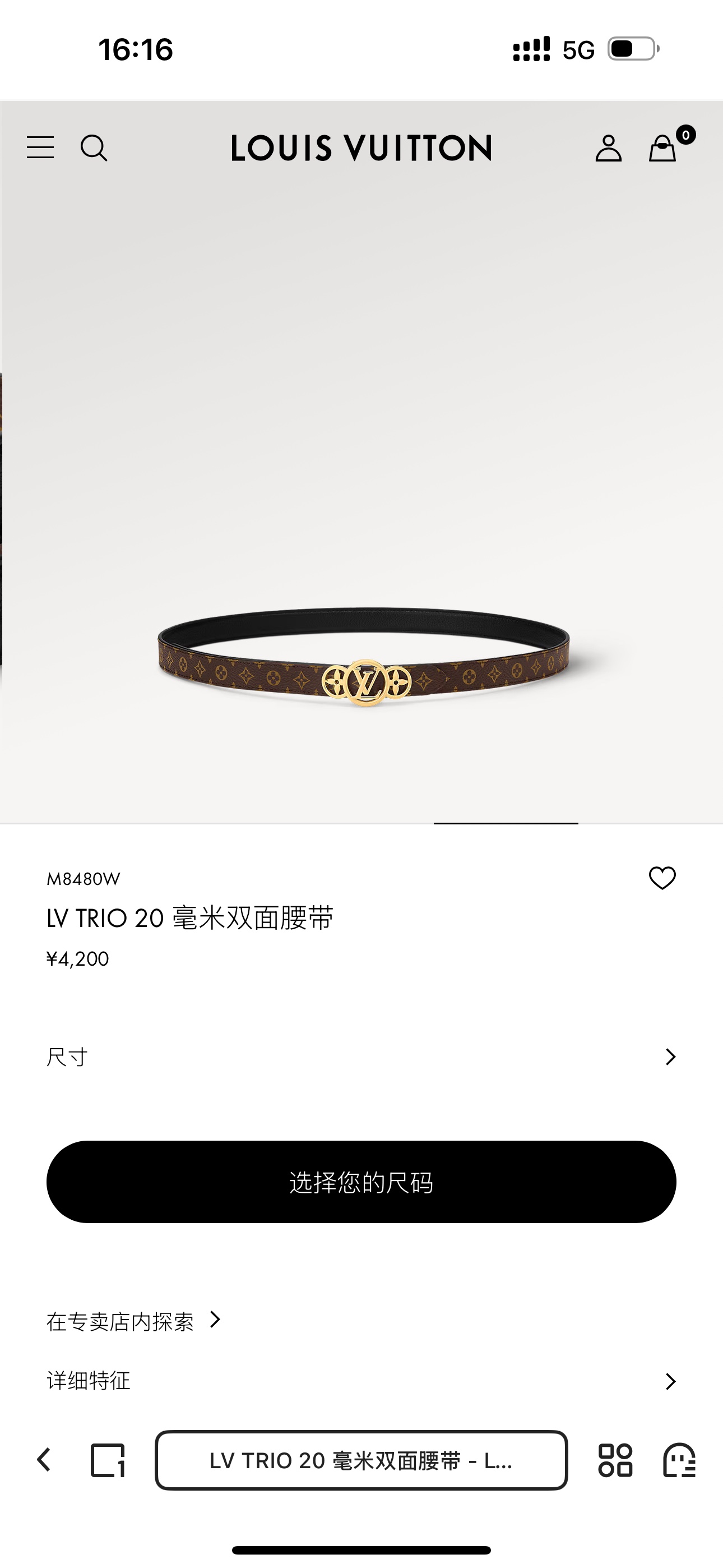Open the account profile icon
The width and height of the screenshot is (723, 1568).
click(x=608, y=148)
